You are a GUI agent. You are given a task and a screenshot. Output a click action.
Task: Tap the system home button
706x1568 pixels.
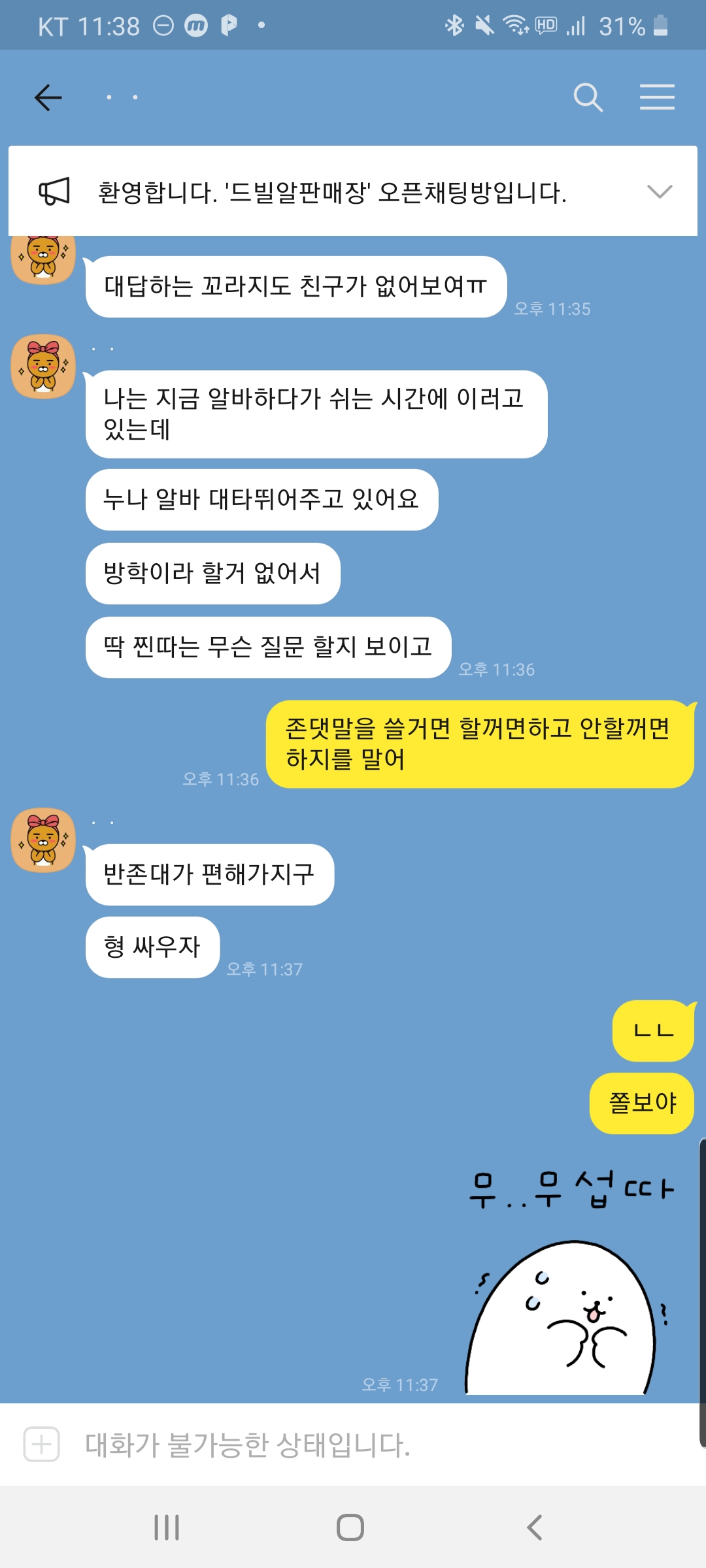(x=350, y=1527)
